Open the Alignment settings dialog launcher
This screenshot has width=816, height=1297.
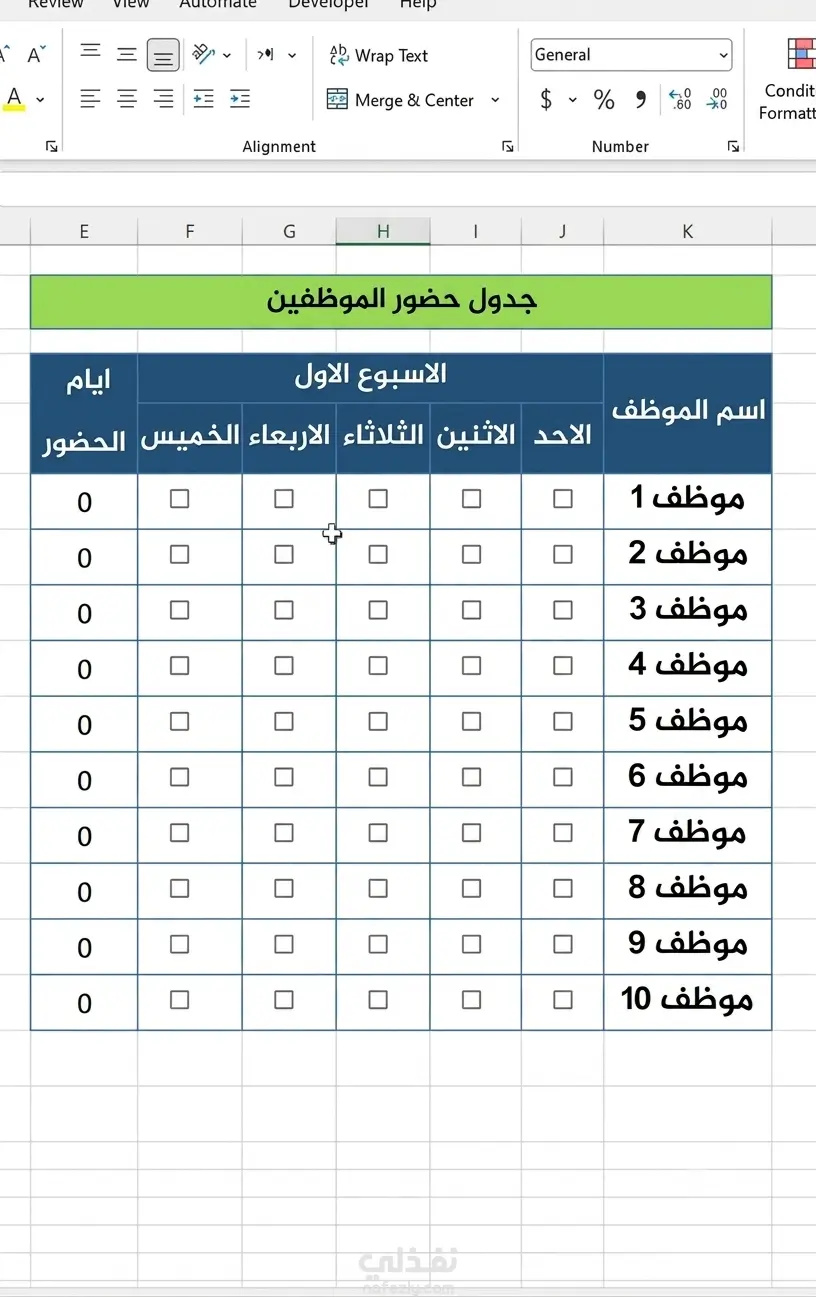click(508, 146)
